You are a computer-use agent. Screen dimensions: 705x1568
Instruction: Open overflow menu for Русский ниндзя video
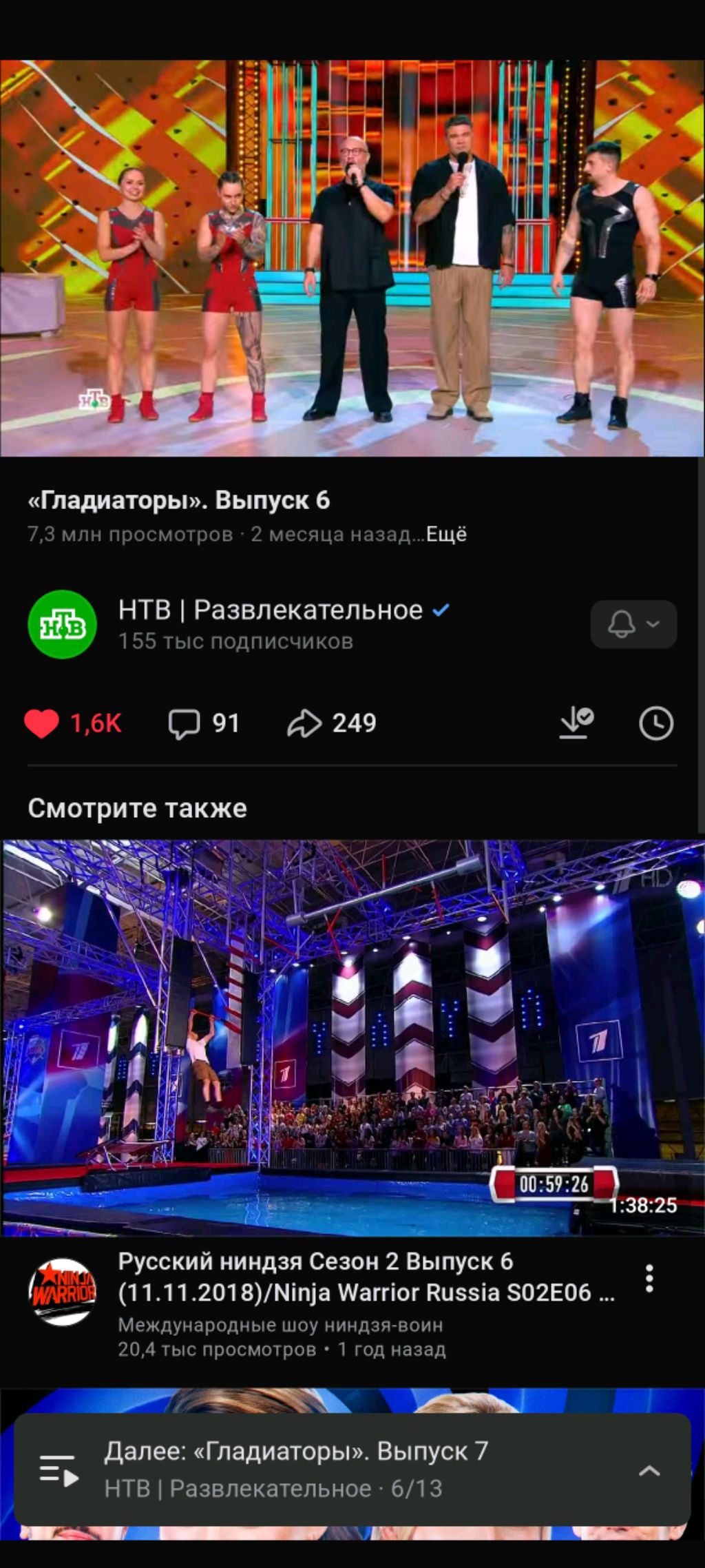(x=649, y=1279)
